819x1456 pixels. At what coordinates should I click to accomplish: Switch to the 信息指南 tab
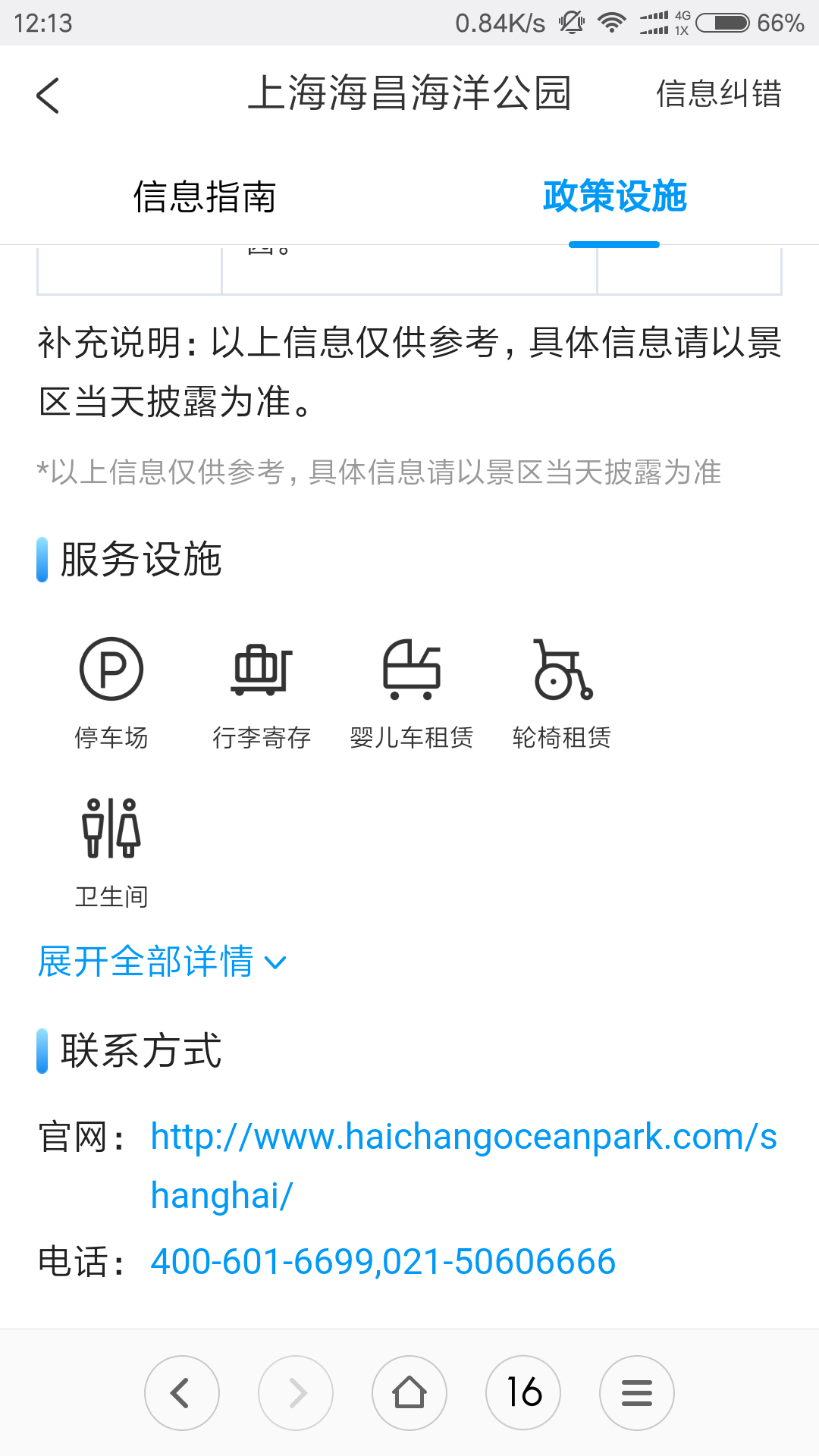point(205,197)
